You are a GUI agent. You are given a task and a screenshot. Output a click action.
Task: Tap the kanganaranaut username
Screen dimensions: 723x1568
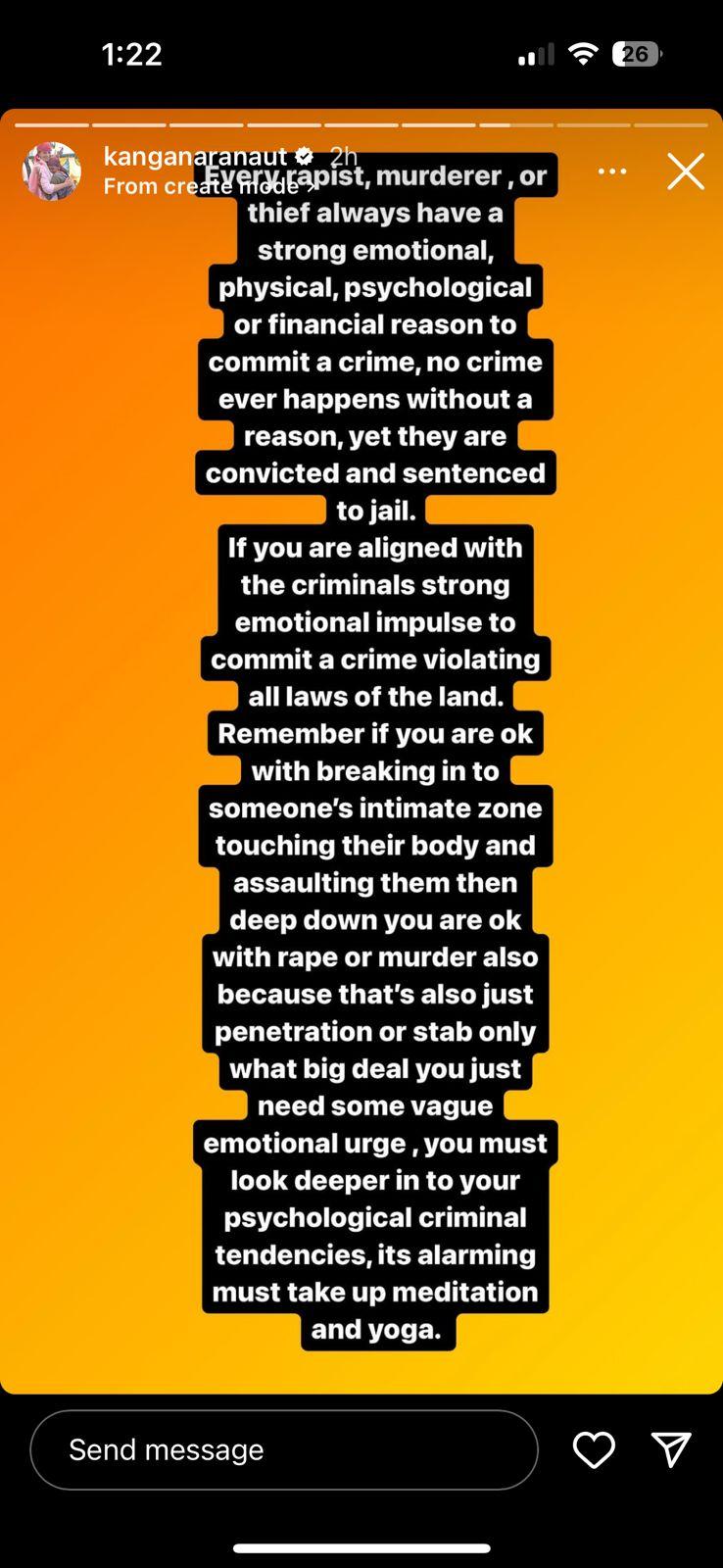(x=195, y=156)
